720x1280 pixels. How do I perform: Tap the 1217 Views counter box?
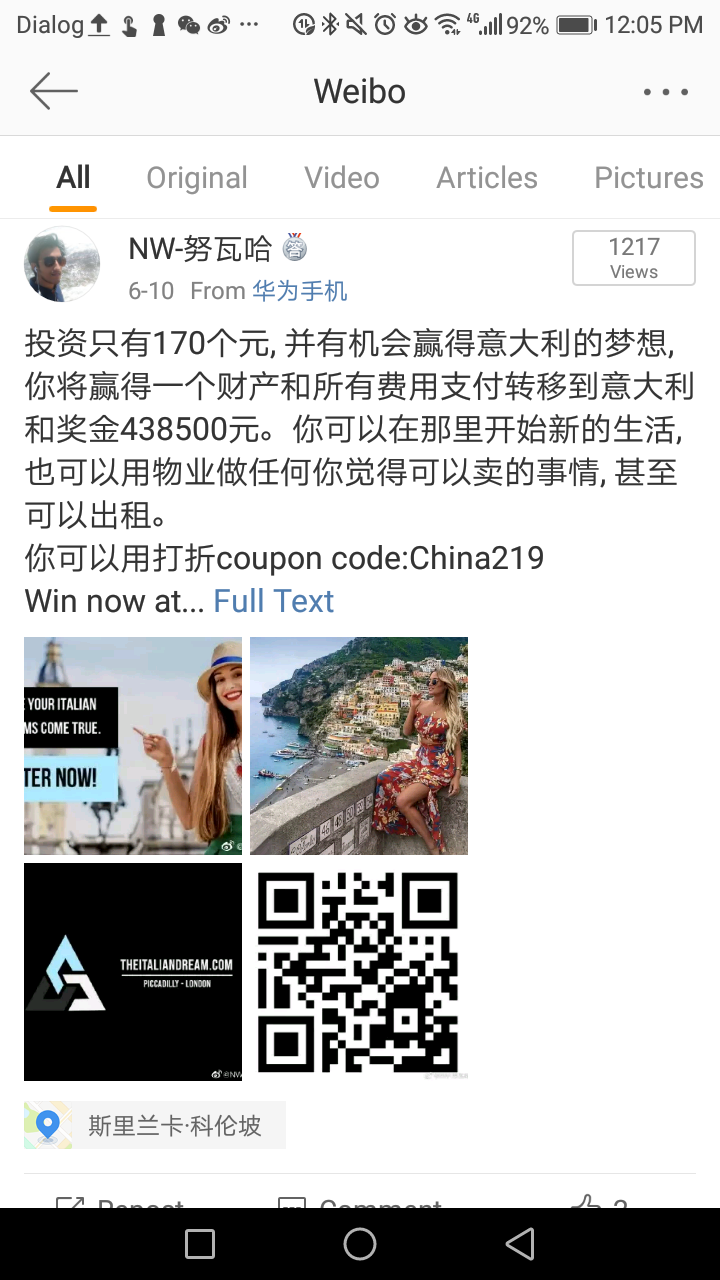pos(633,257)
